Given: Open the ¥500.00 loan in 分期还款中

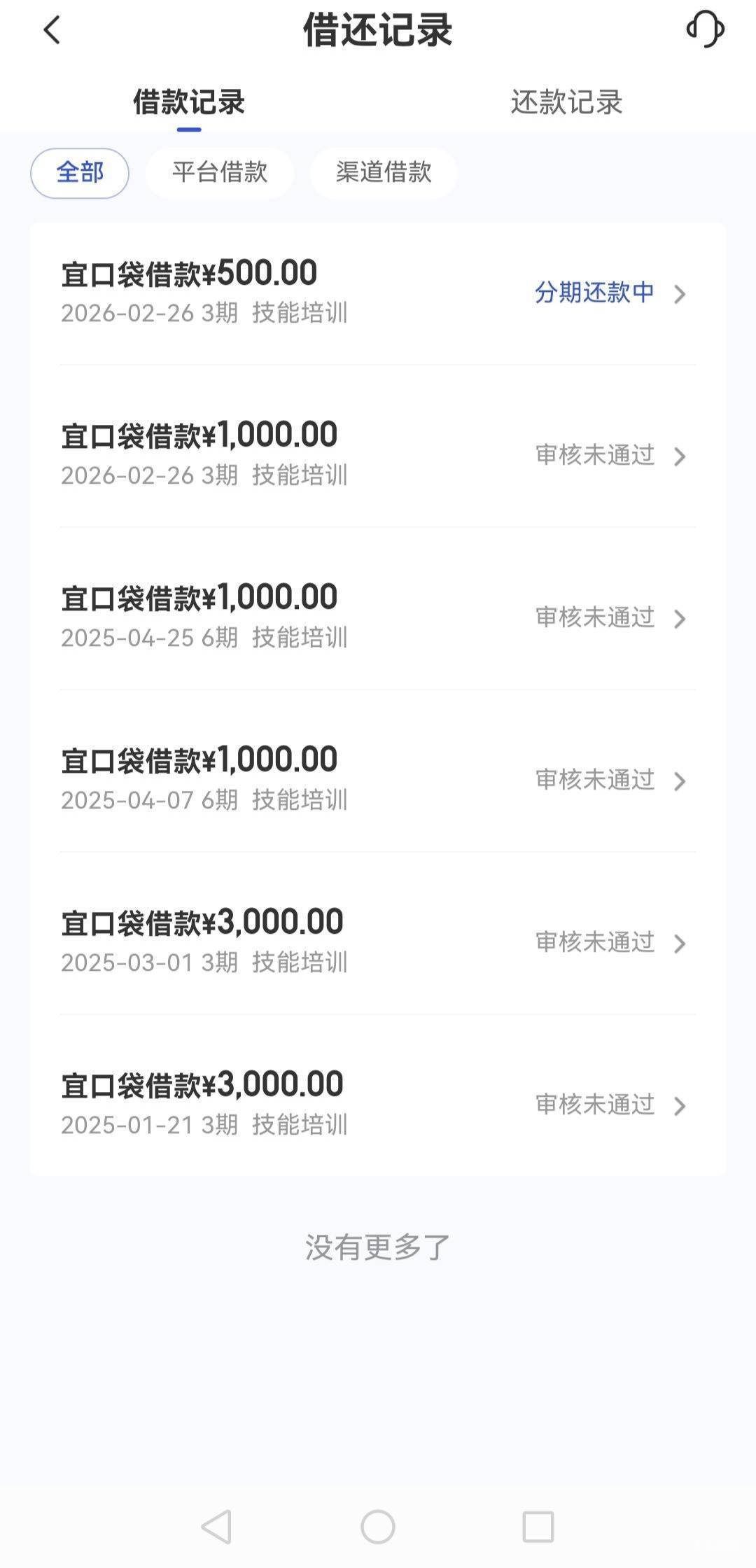Looking at the screenshot, I should pos(378,293).
